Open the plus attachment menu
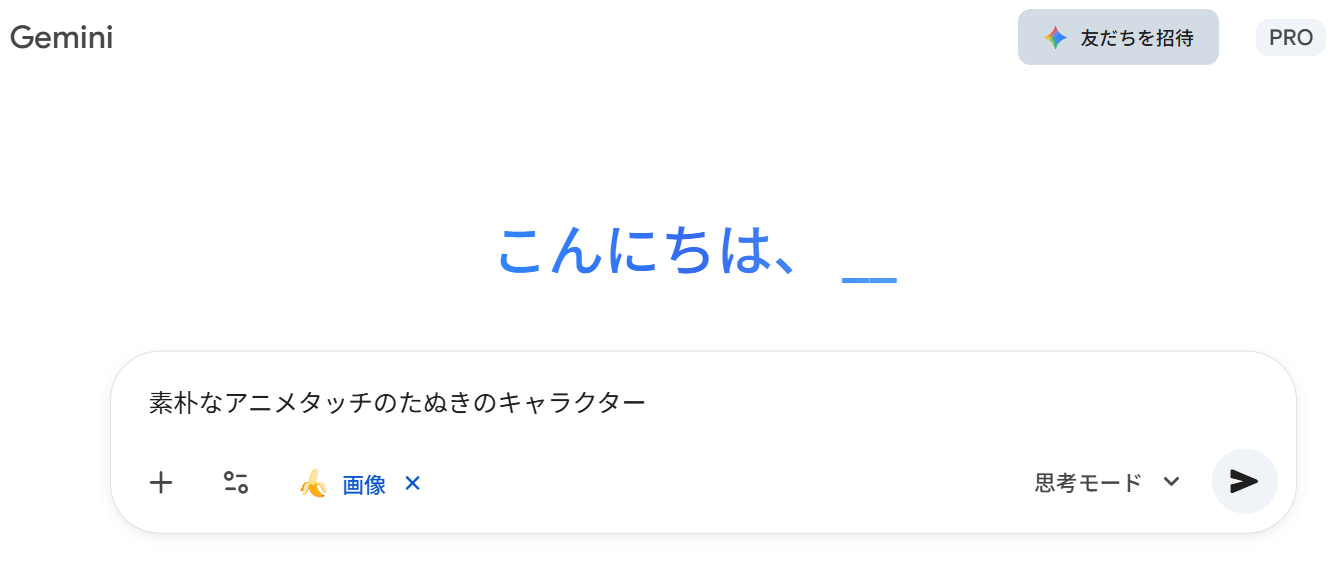Screen dimensions: 1334x567 coord(161,484)
